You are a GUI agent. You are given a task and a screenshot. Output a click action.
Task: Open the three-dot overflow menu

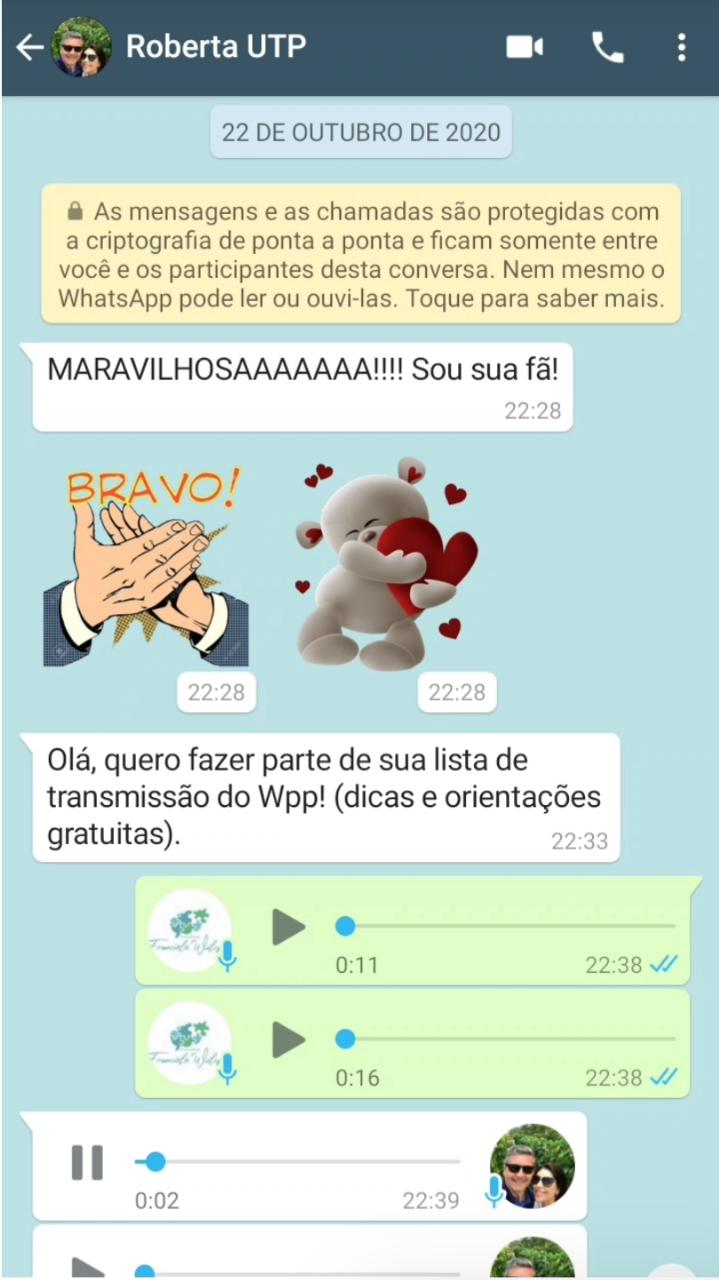681,47
